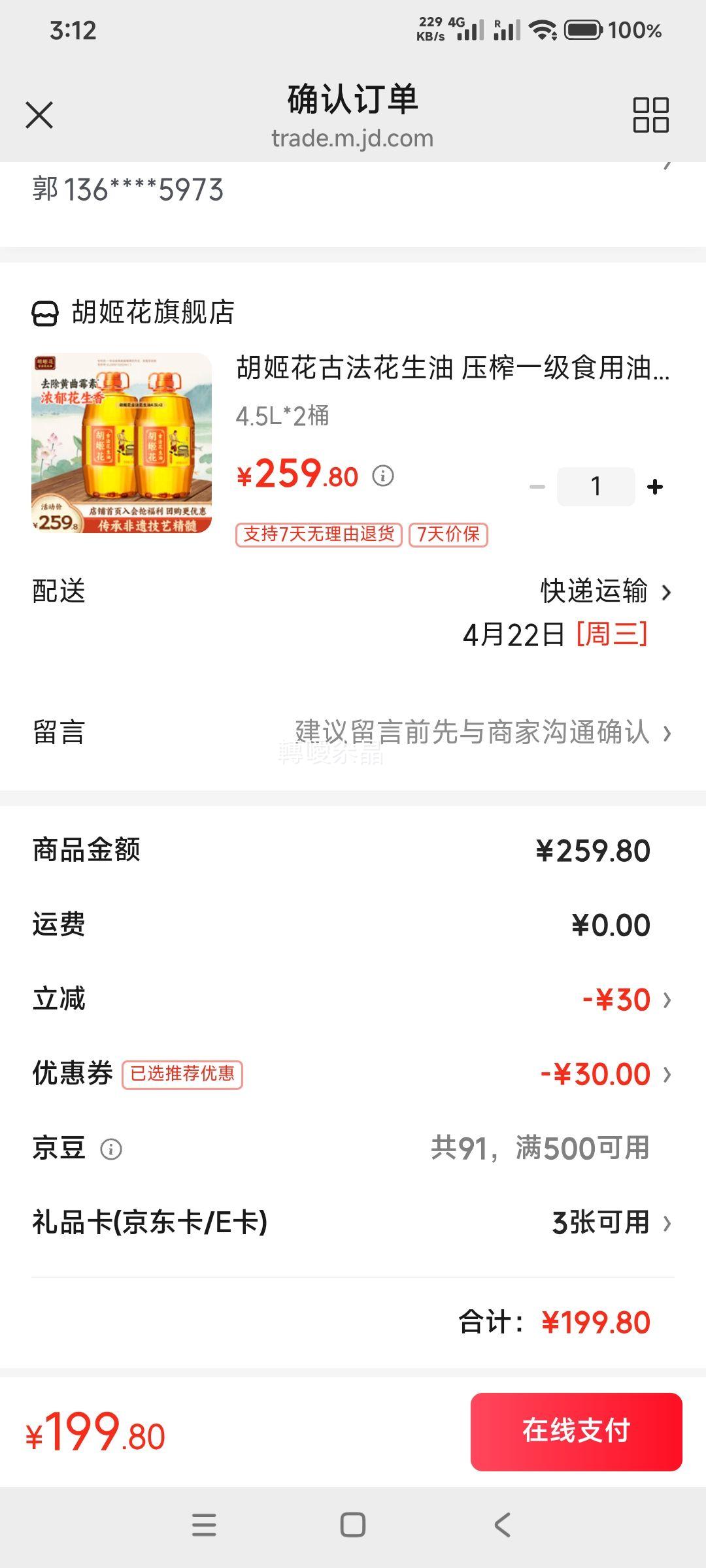Open the price info tooltip beside ¥259.80
This screenshot has width=706, height=1568.
[381, 477]
